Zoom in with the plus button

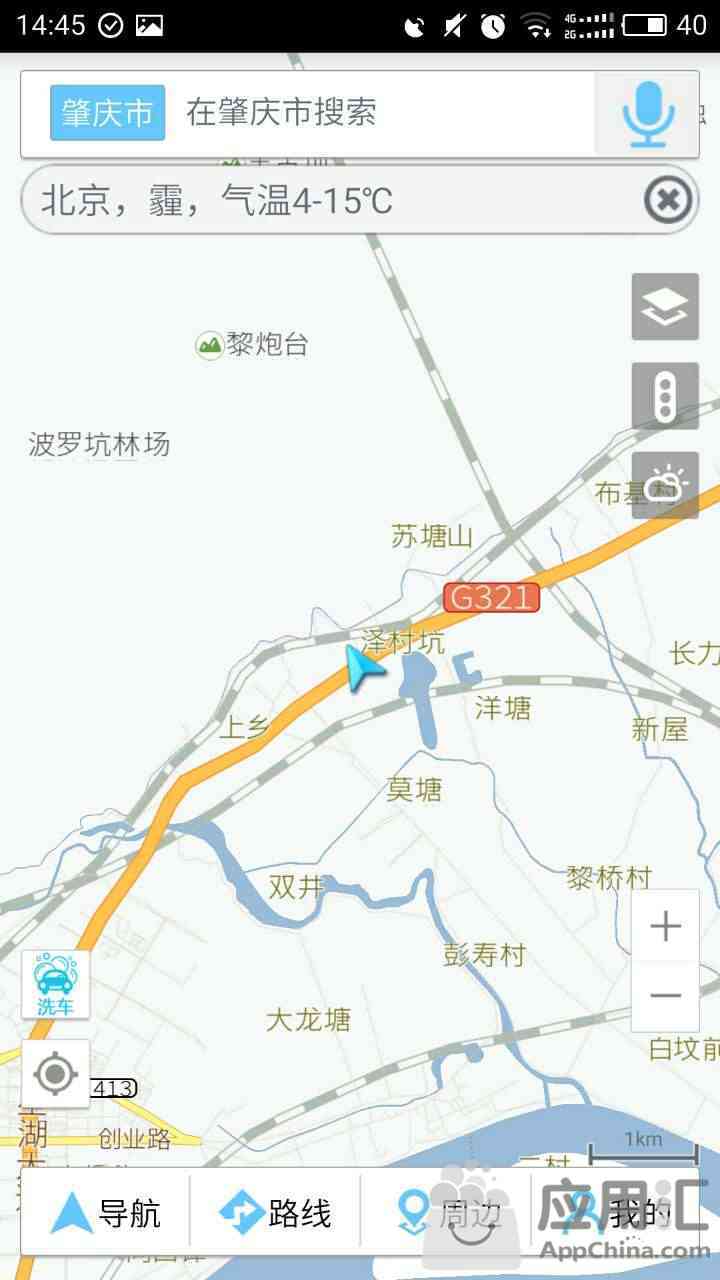(665, 926)
